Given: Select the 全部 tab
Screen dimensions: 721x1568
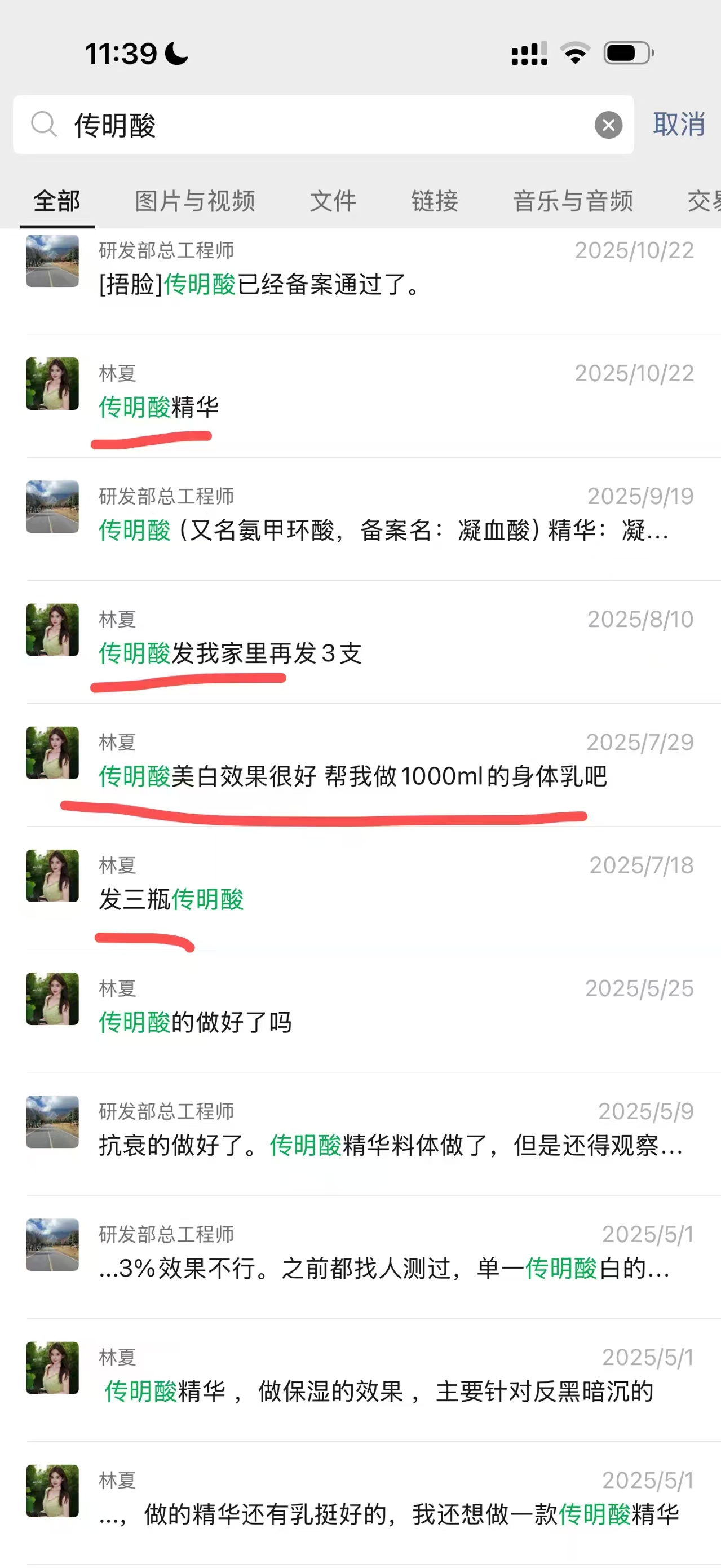Looking at the screenshot, I should (x=56, y=201).
